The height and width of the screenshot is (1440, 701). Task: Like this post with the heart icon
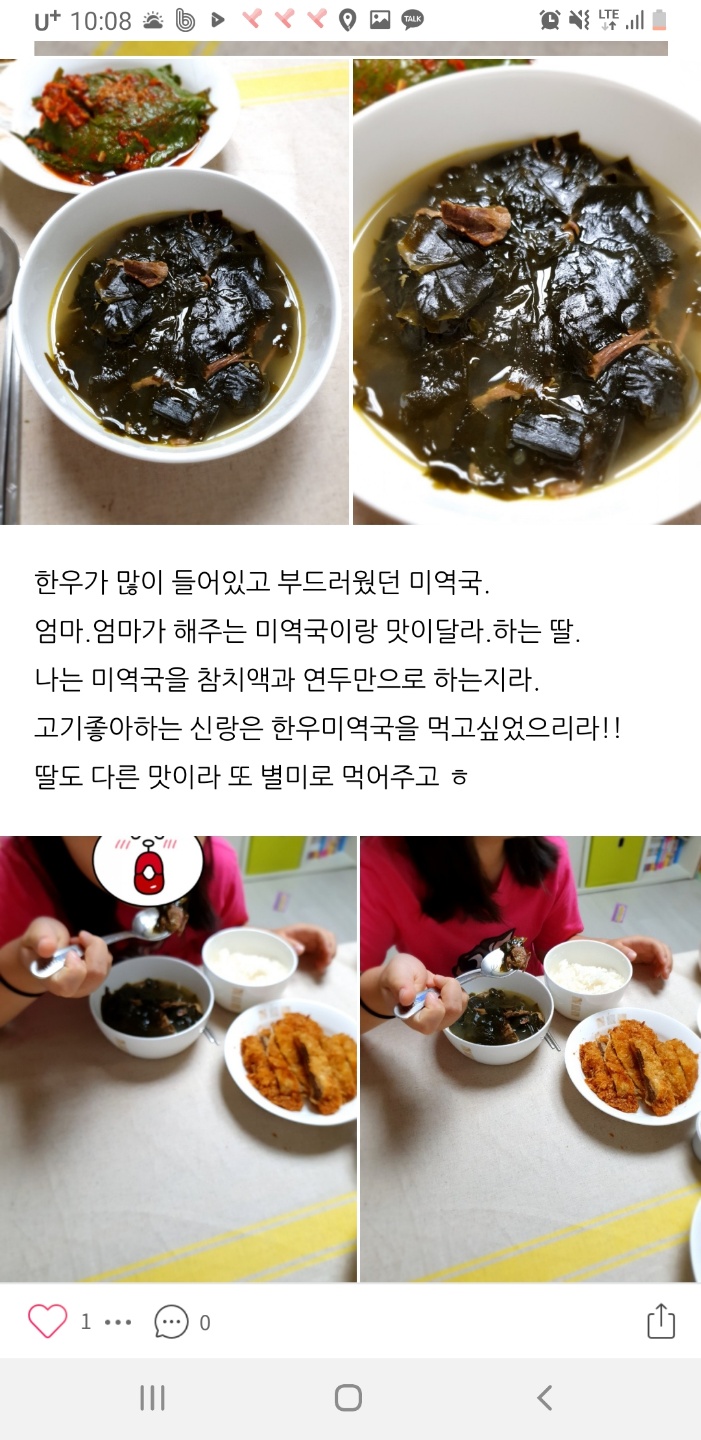click(47, 1322)
